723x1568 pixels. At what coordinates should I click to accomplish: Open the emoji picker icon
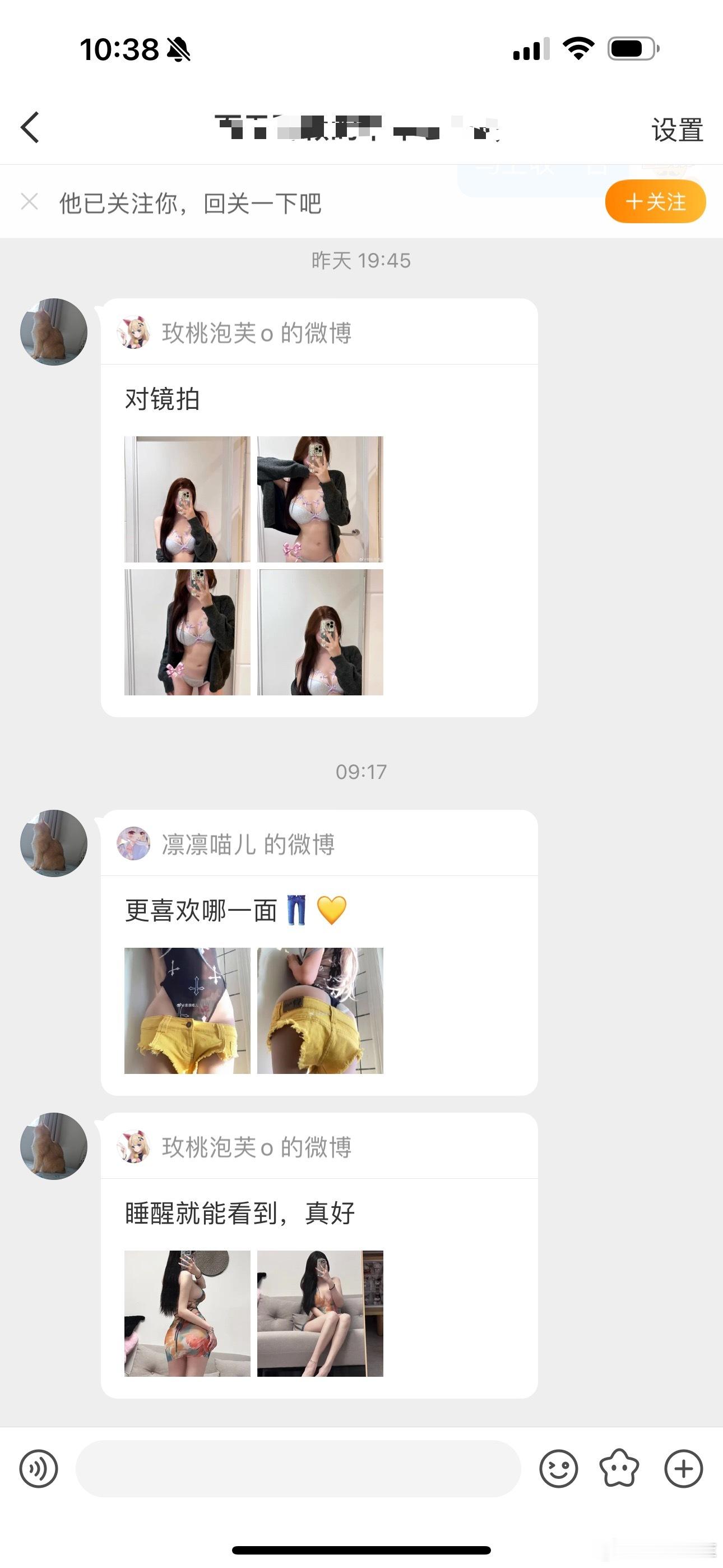tap(560, 1469)
